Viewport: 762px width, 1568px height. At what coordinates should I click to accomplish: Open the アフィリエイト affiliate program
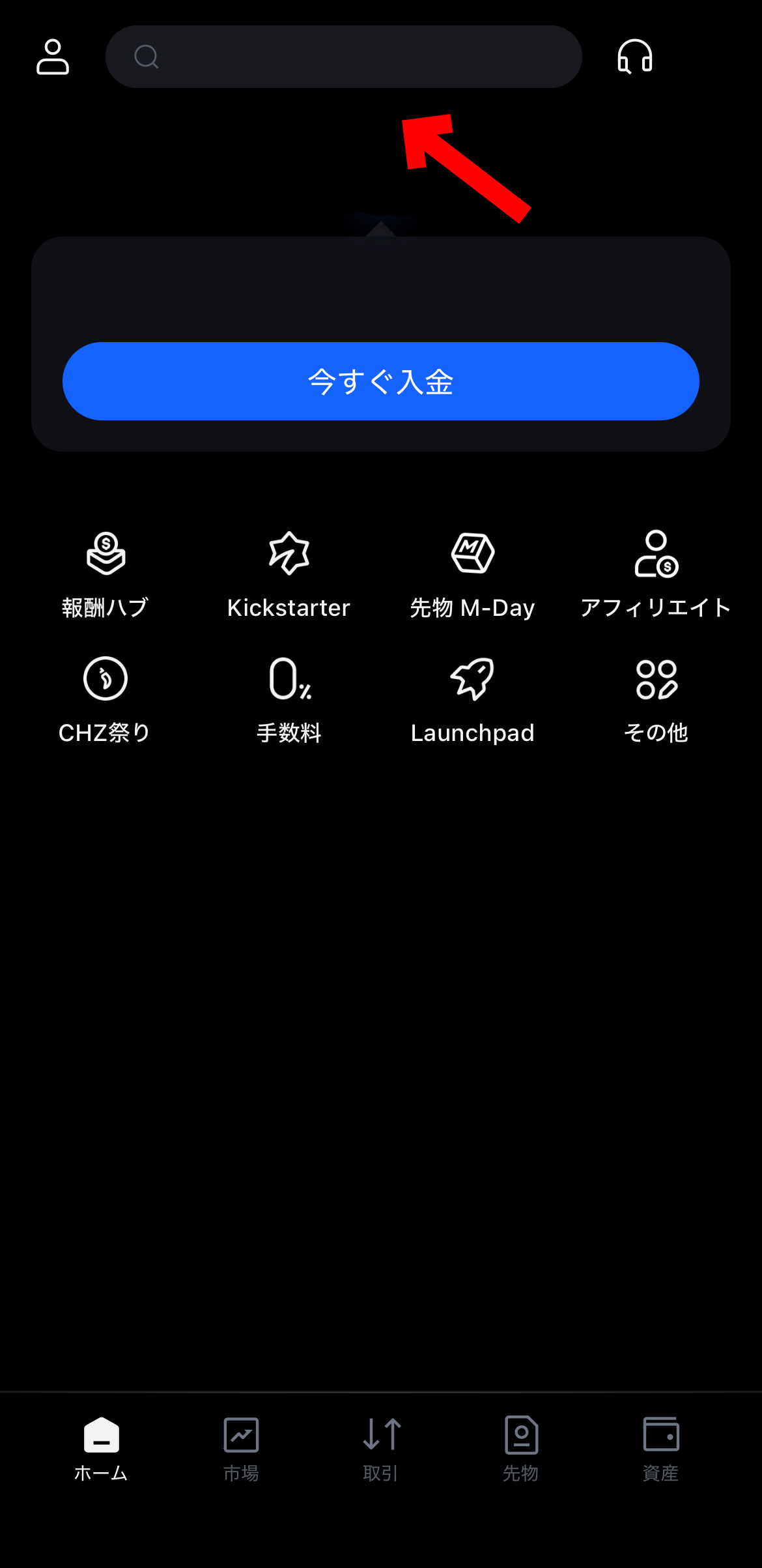(x=657, y=573)
